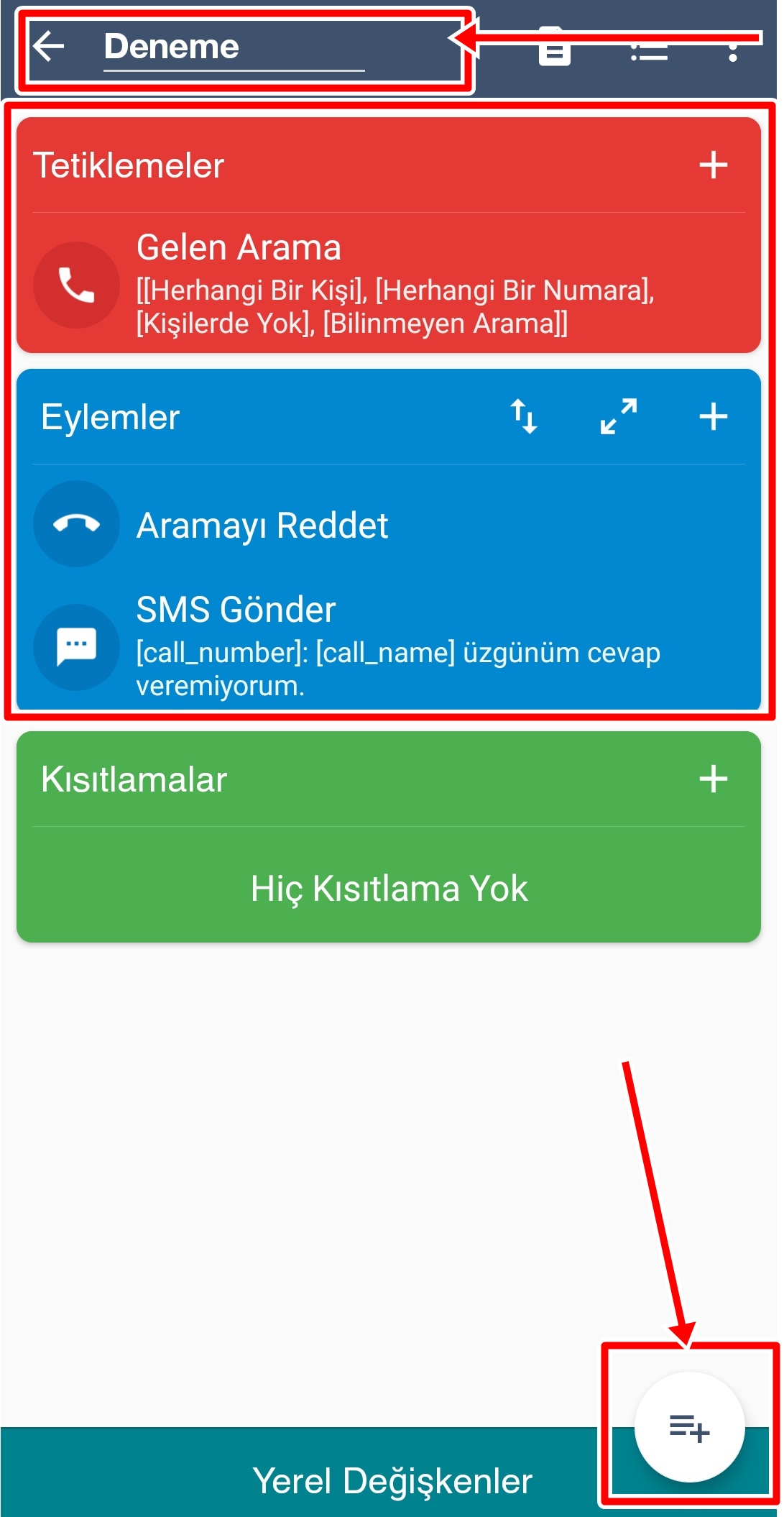Edit the macro name Deneme

[x=234, y=47]
